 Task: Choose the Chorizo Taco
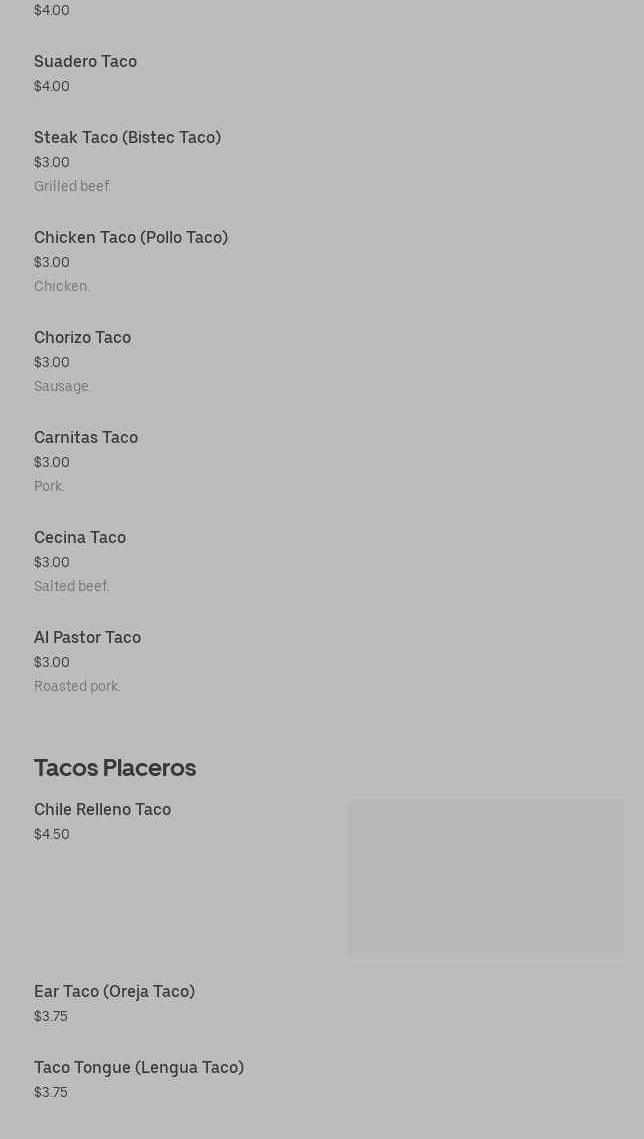click(83, 338)
